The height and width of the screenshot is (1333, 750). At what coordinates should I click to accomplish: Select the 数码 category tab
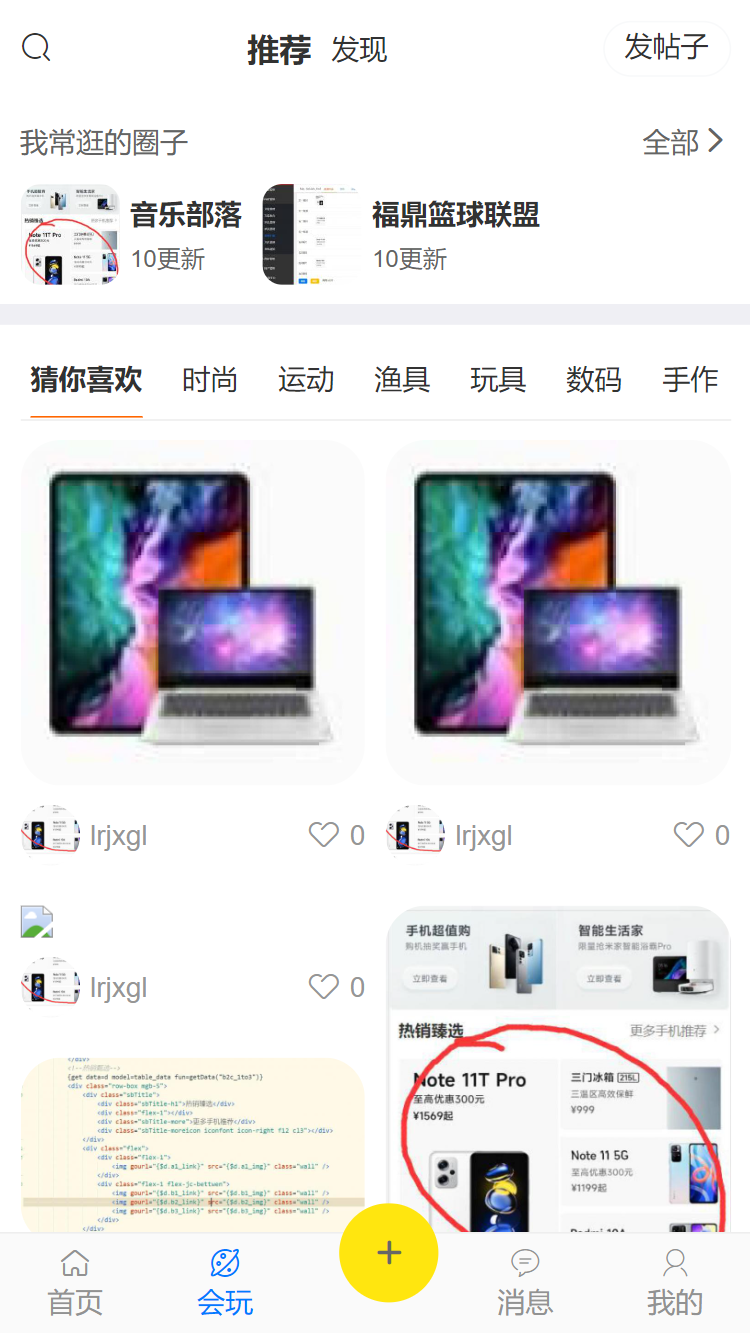coord(594,380)
